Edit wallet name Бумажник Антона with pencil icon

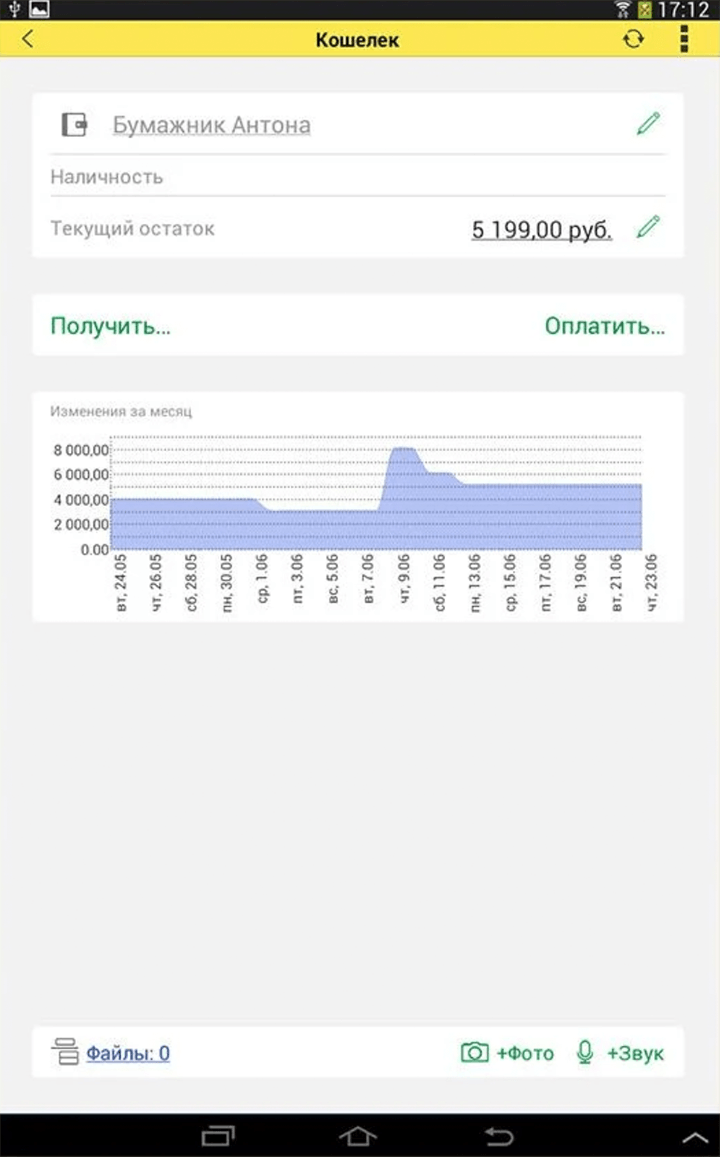click(x=648, y=124)
